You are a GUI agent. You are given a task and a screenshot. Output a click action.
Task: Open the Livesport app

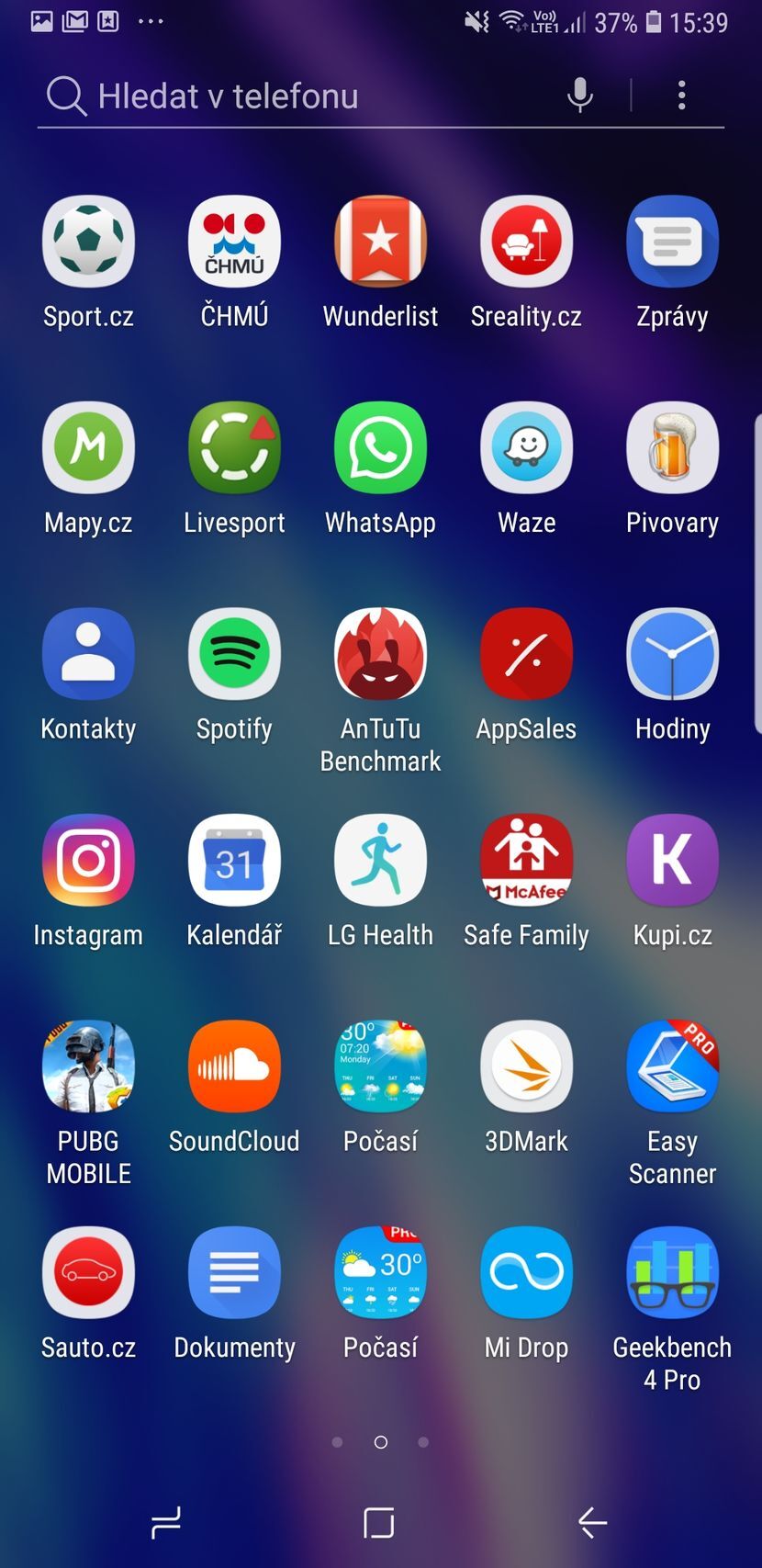click(234, 448)
